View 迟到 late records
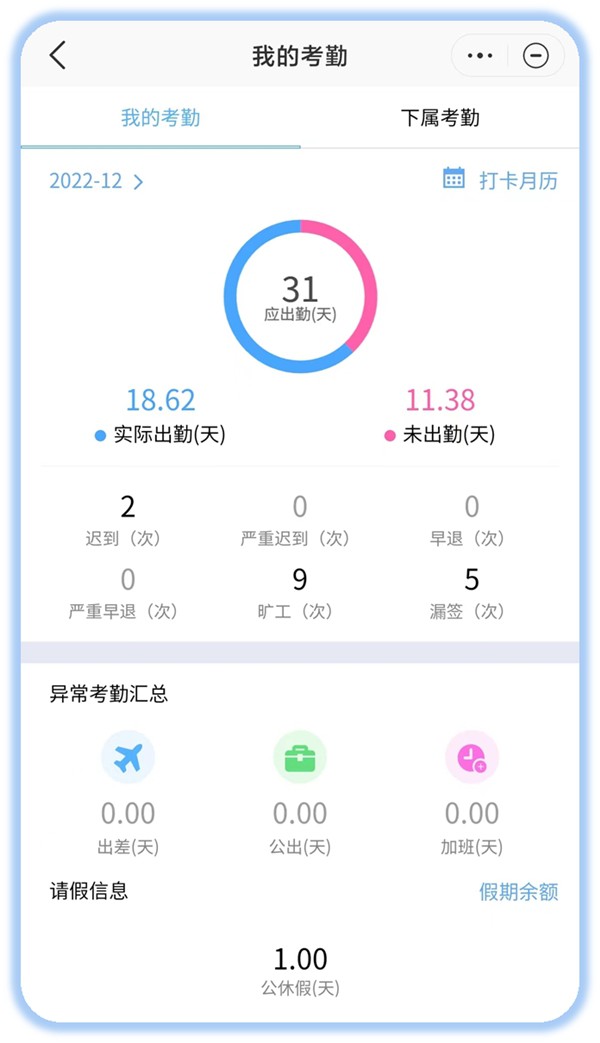 (127, 520)
